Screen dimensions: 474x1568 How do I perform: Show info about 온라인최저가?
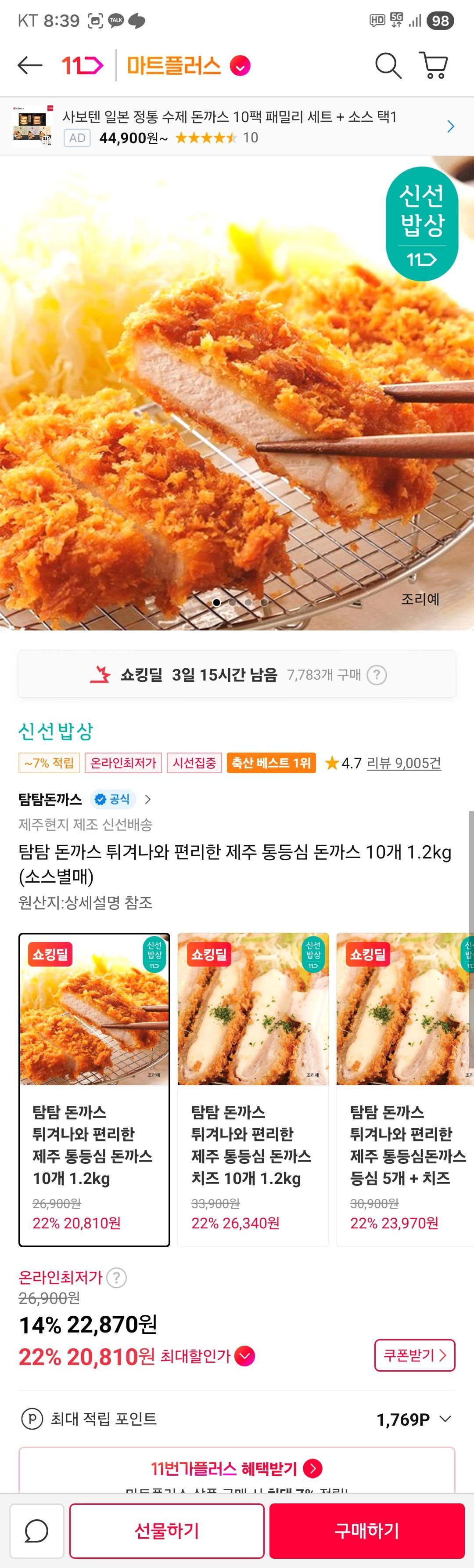tap(117, 1278)
